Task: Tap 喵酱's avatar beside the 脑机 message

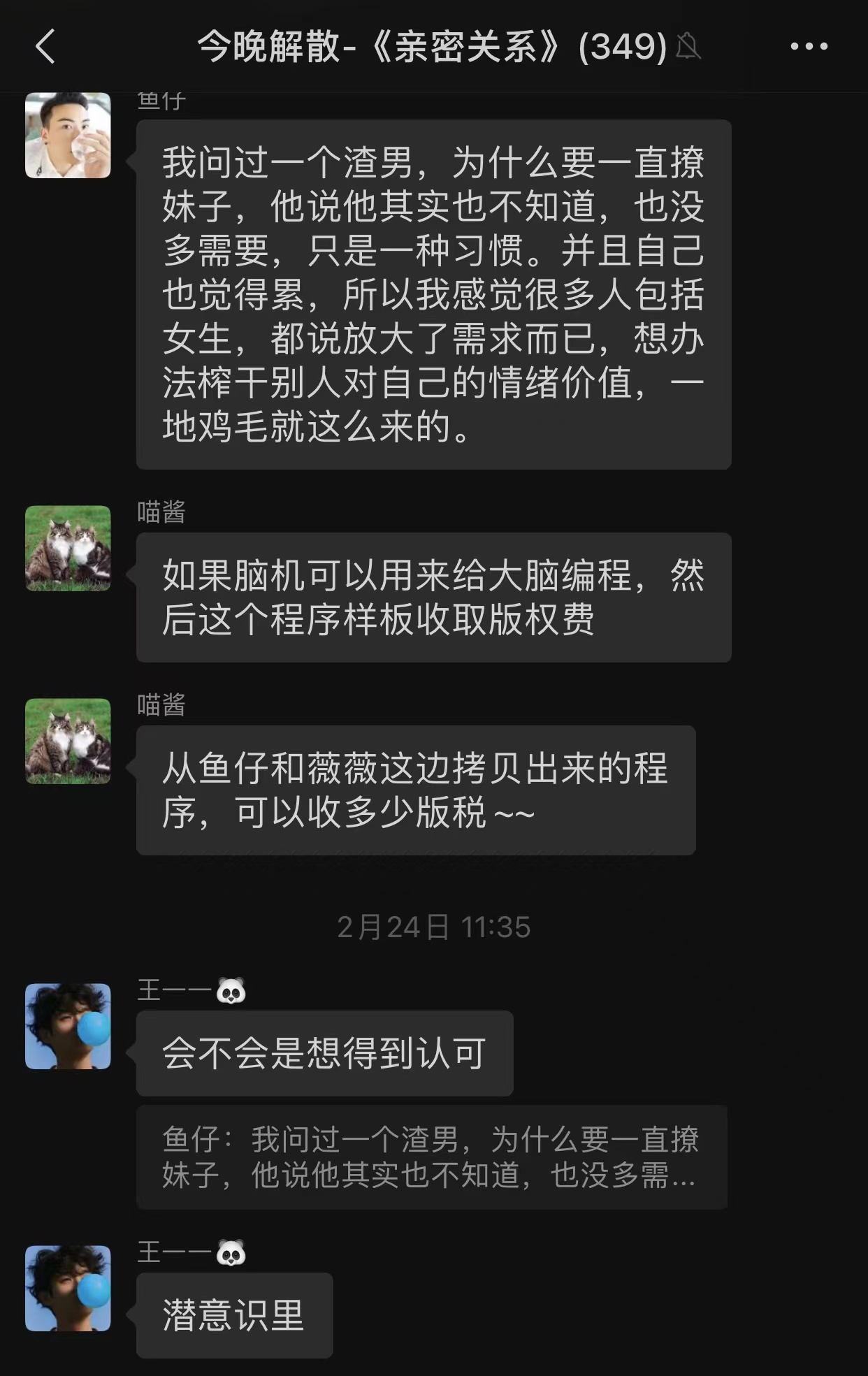Action: 68,549
